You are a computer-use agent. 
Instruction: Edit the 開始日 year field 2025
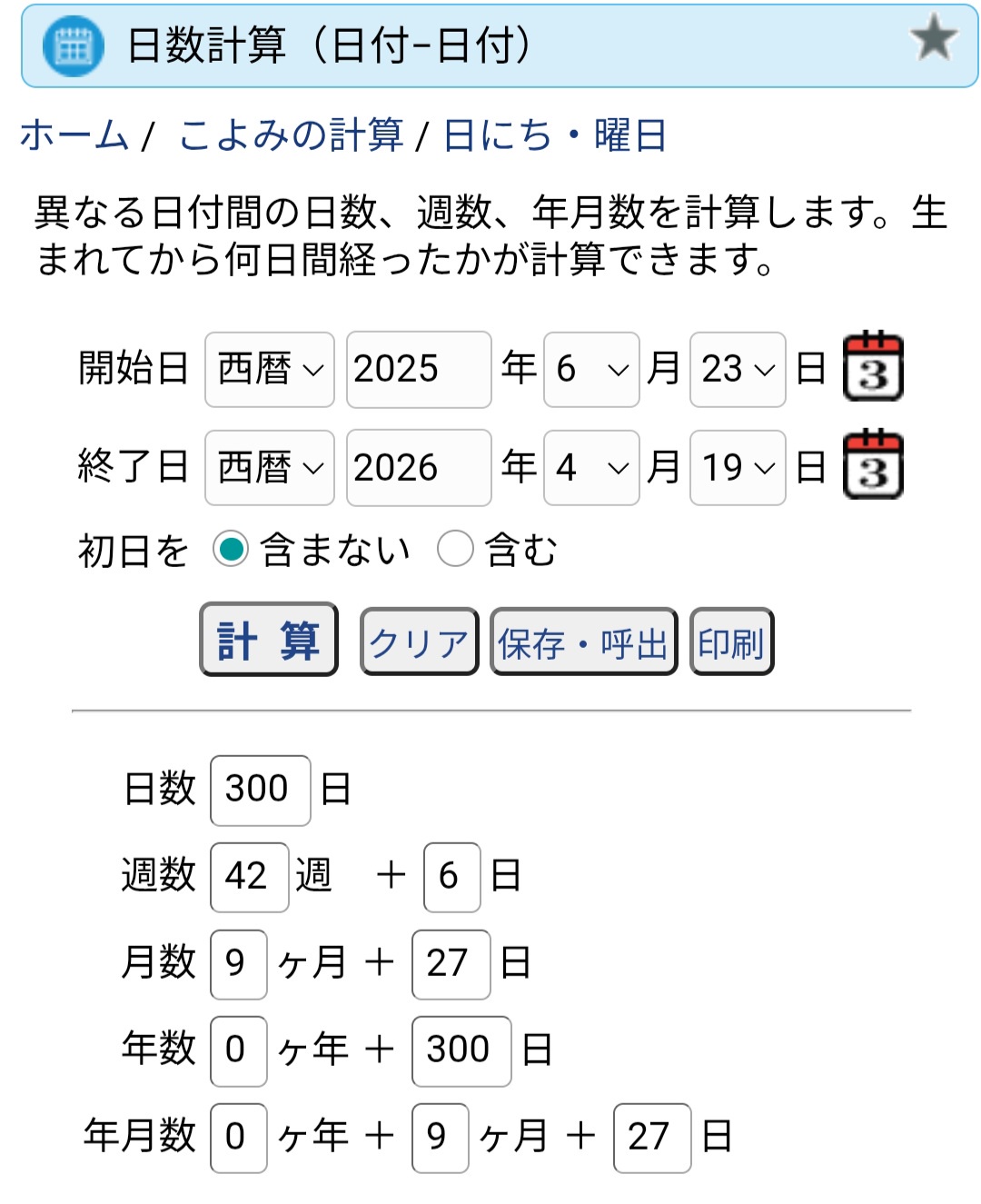point(418,369)
